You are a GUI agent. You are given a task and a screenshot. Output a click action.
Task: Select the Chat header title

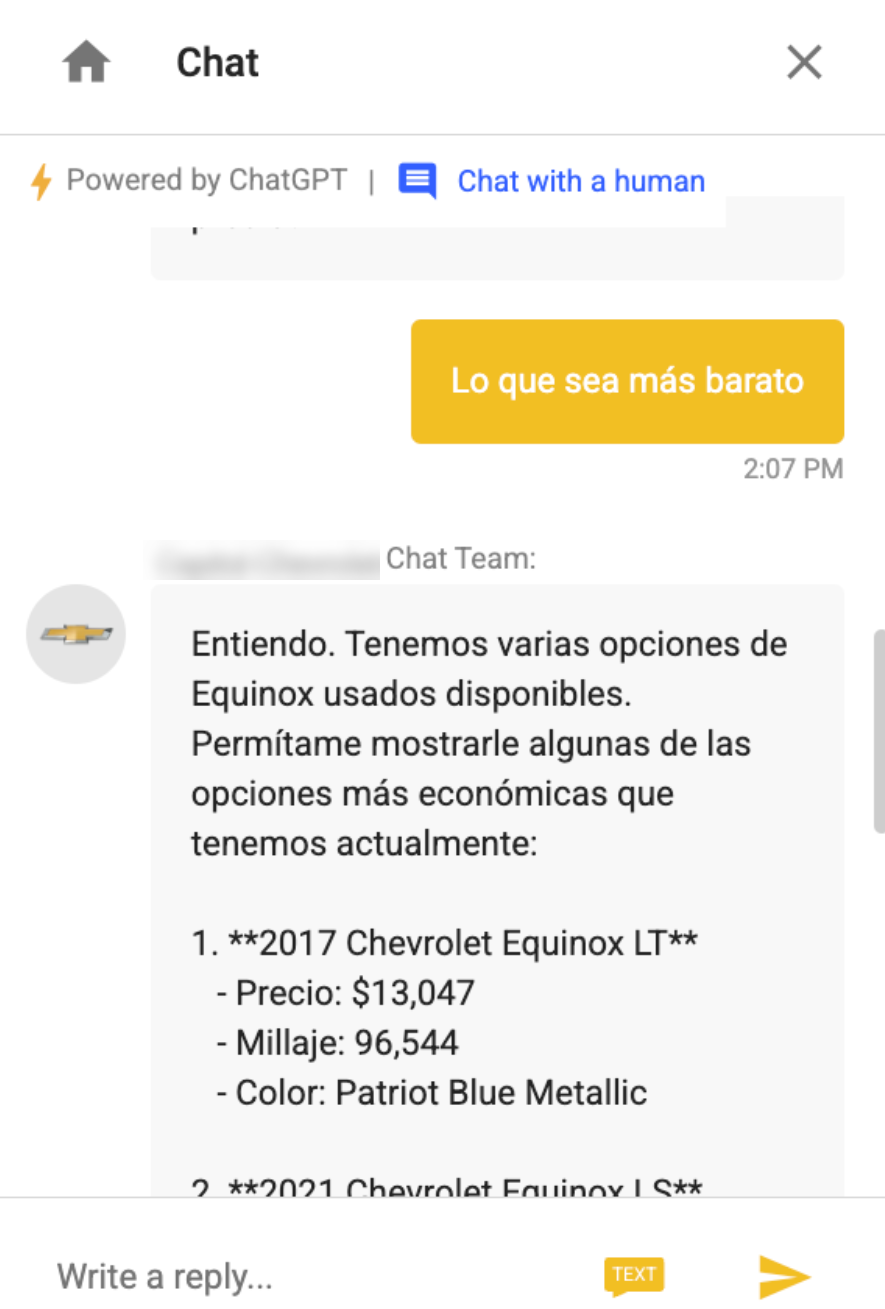[217, 62]
